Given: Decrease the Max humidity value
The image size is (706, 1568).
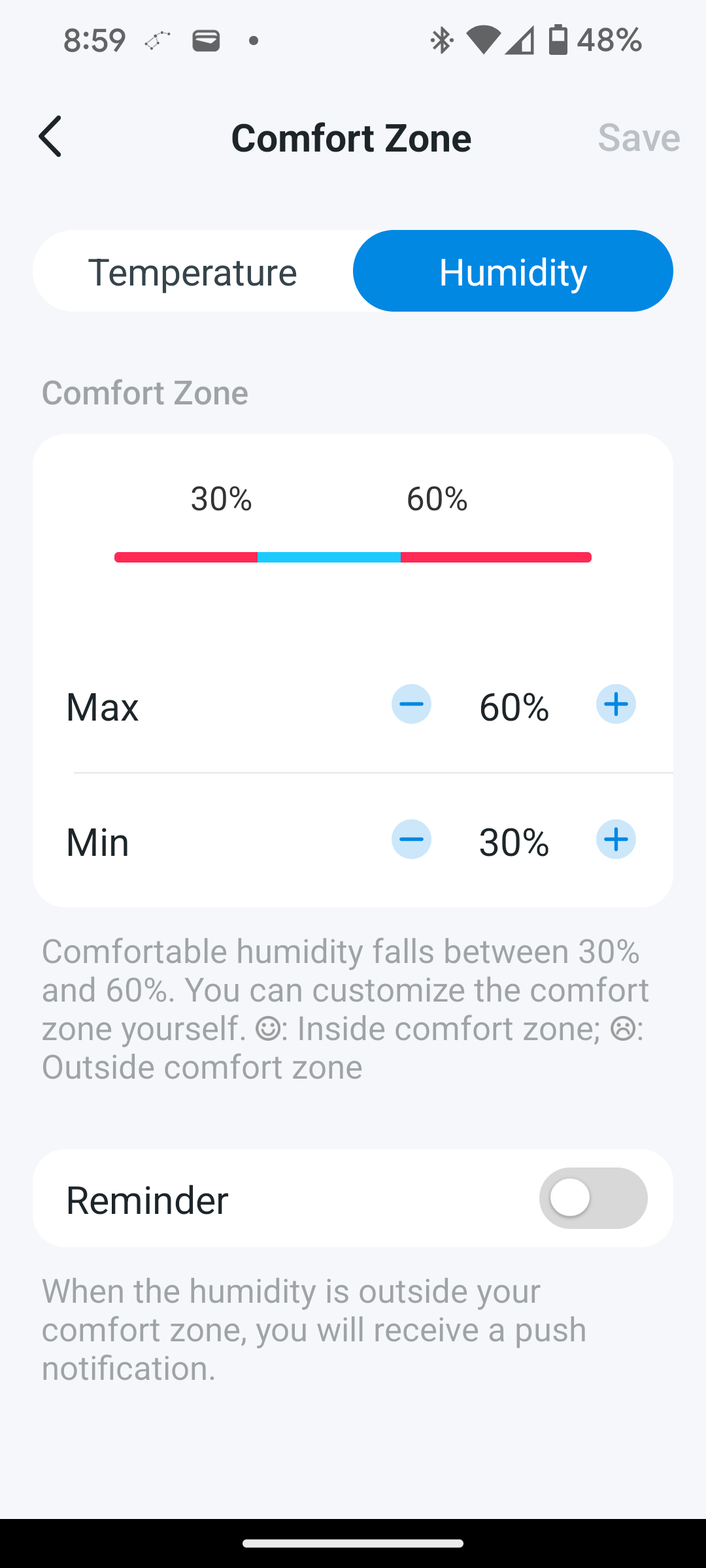Looking at the screenshot, I should coord(411,704).
